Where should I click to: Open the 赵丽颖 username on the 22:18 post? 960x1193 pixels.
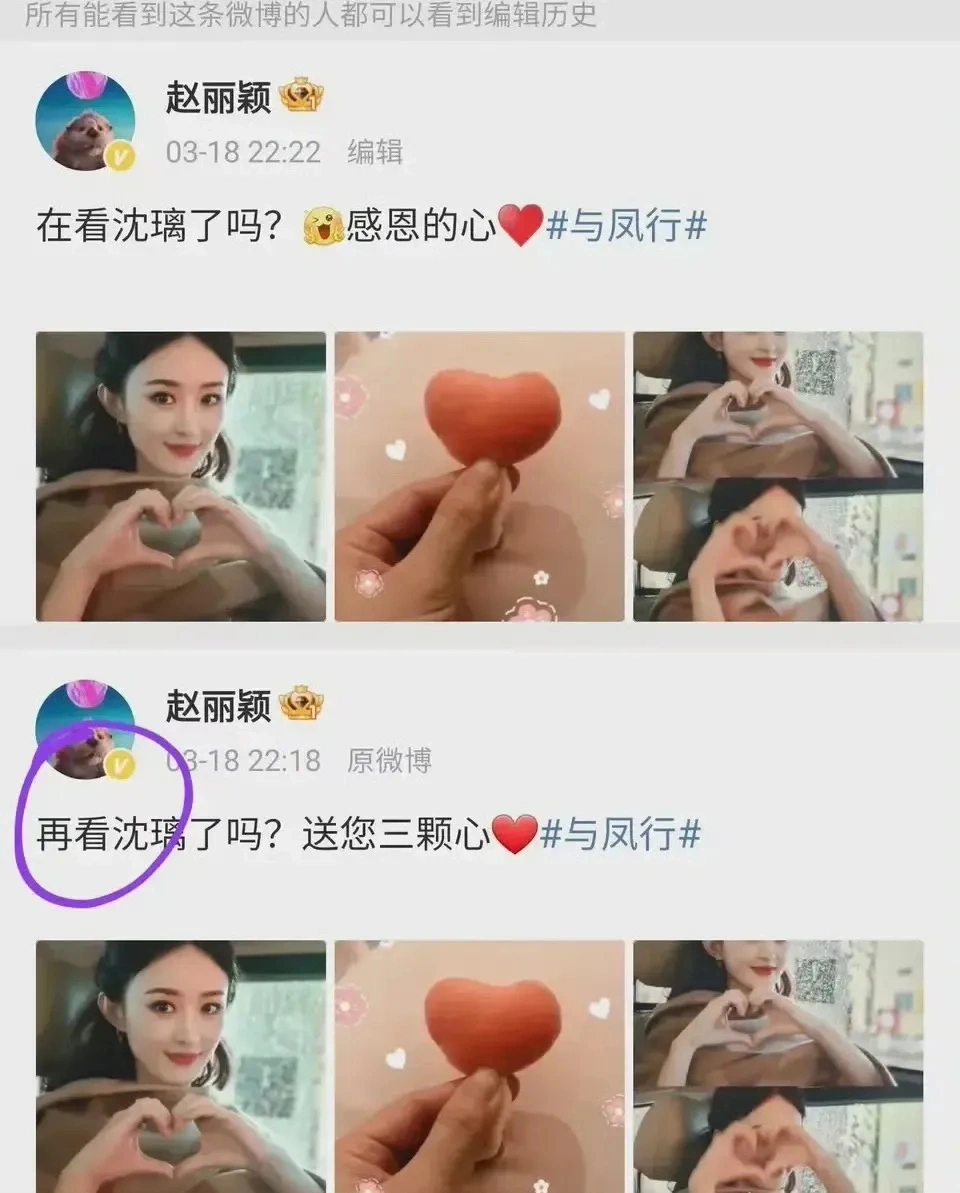(218, 706)
